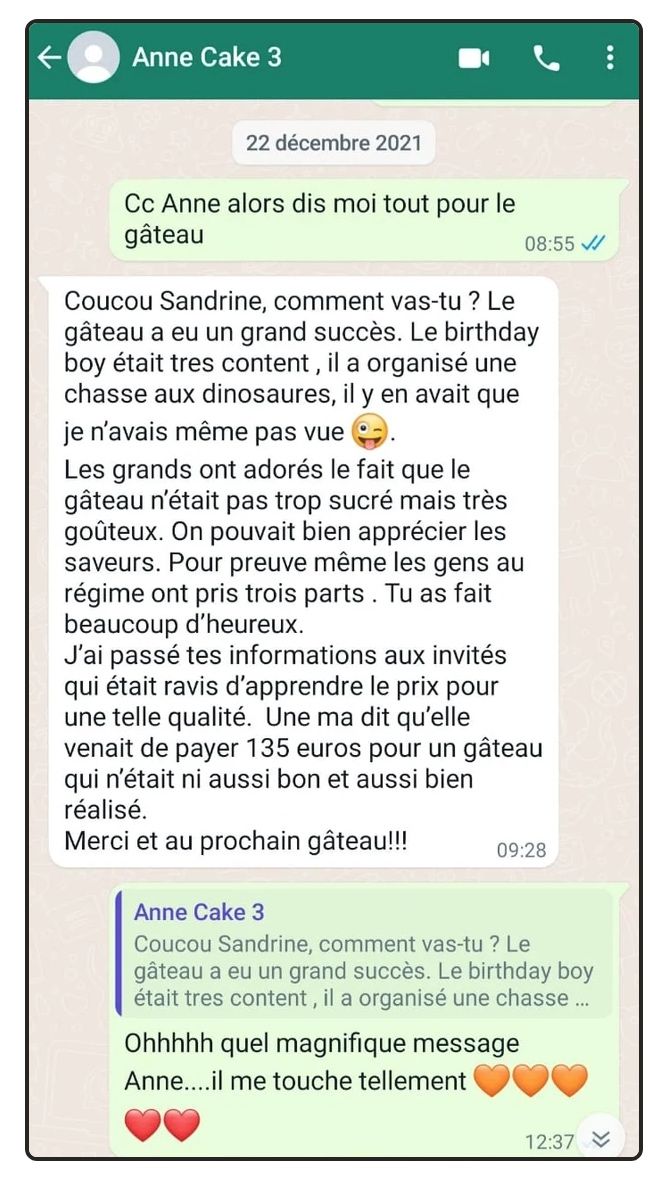Start a voice call with Anne Cake 3
The height and width of the screenshot is (1184, 664).
pos(547,59)
